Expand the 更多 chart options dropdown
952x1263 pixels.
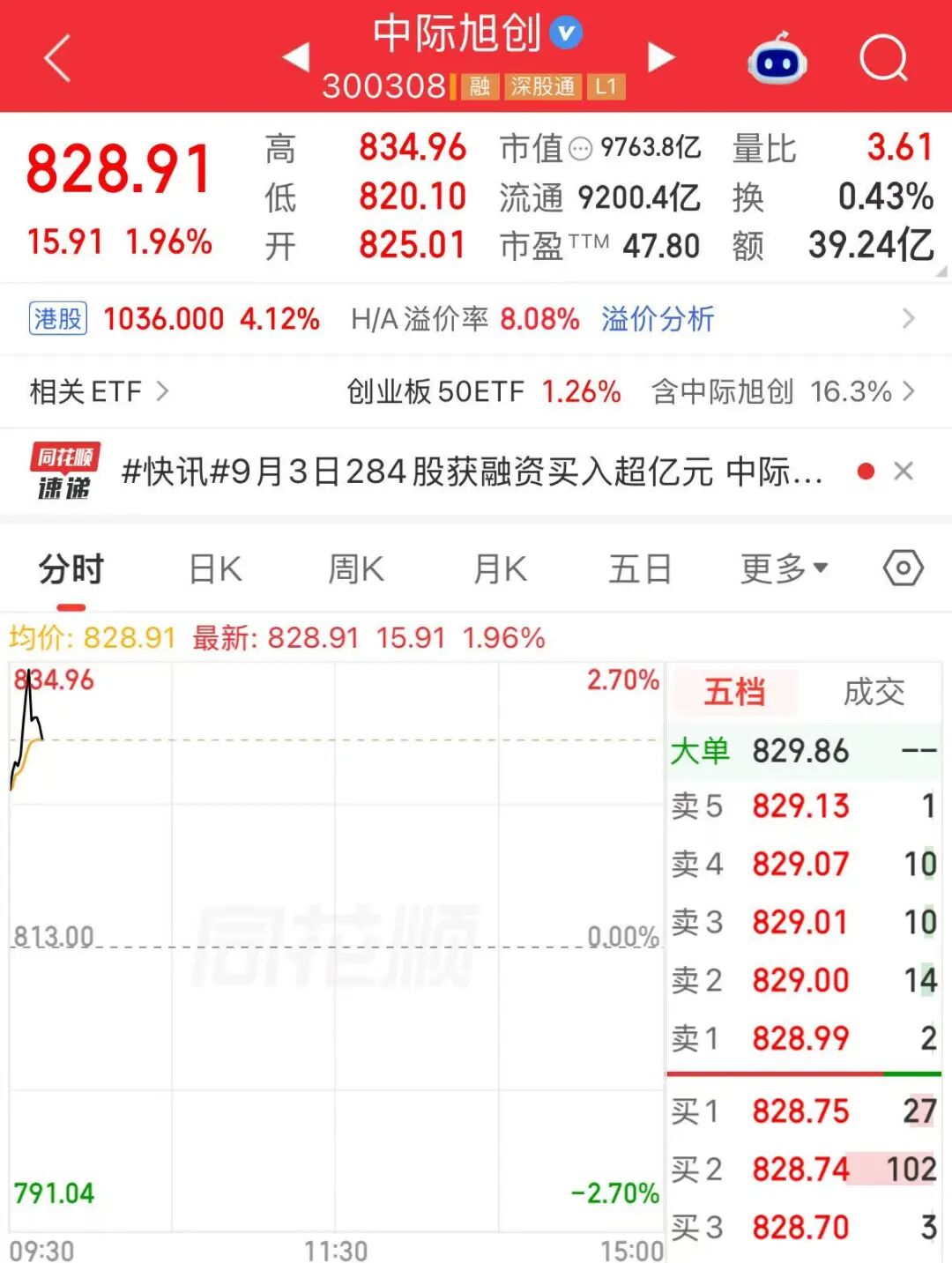tap(784, 569)
